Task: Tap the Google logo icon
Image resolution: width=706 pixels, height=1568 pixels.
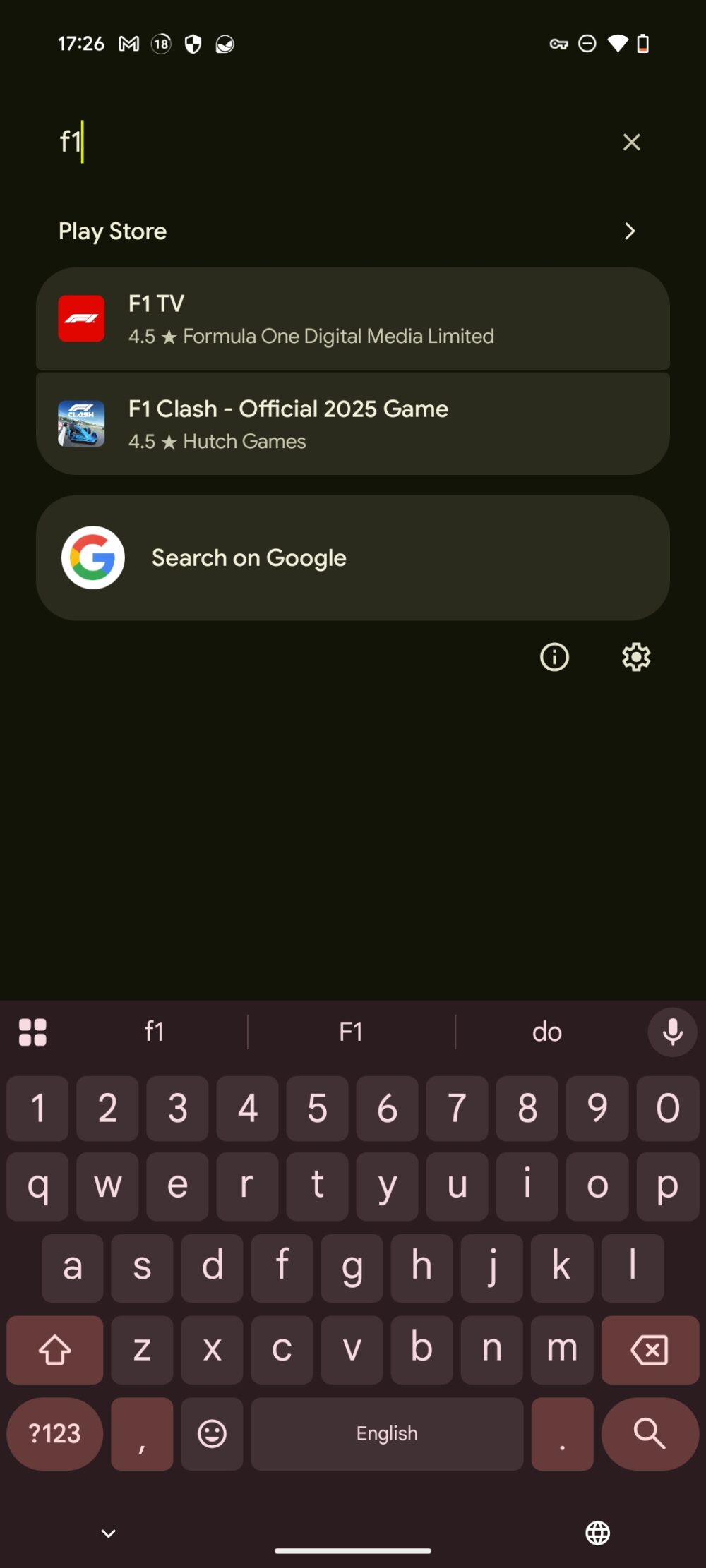Action: (x=94, y=557)
